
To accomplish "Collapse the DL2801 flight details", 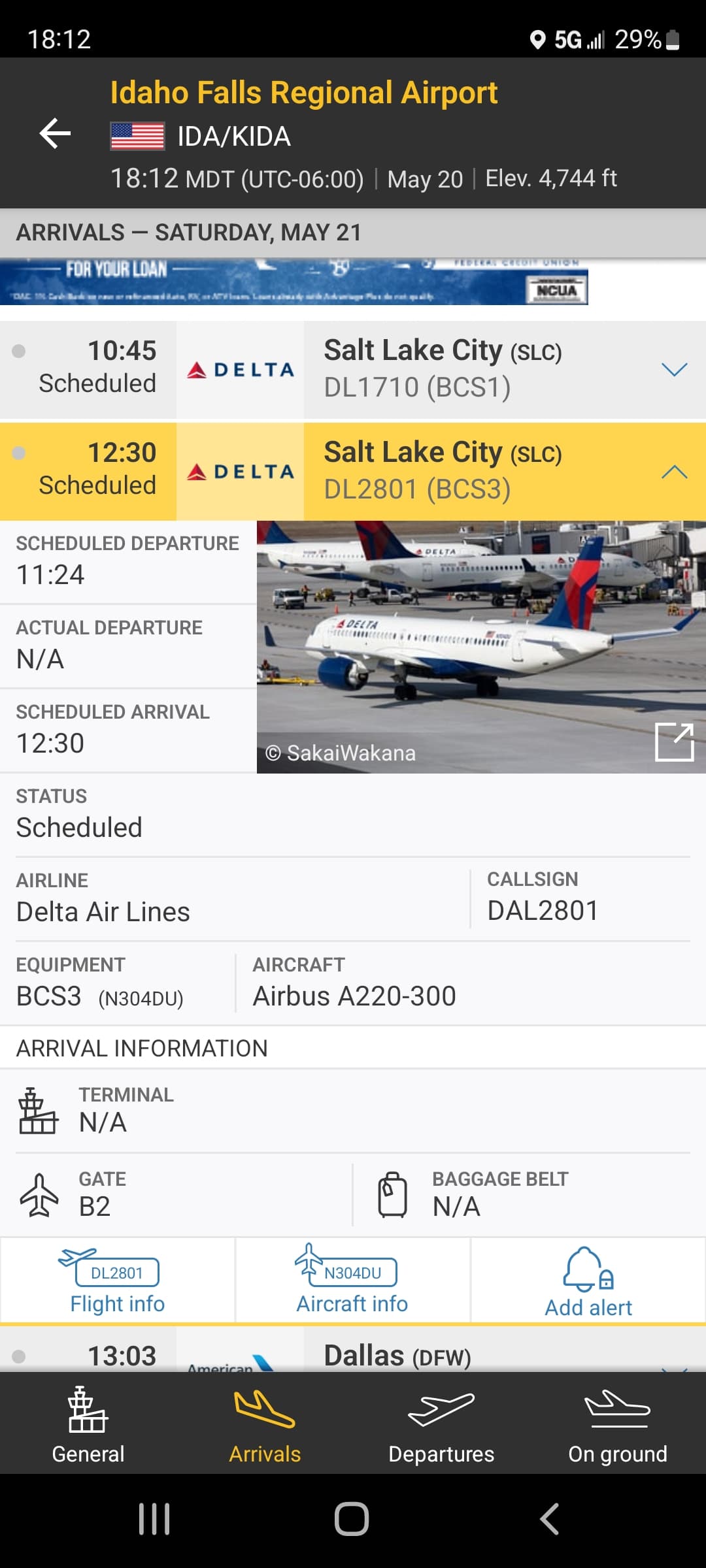I will 674,472.
